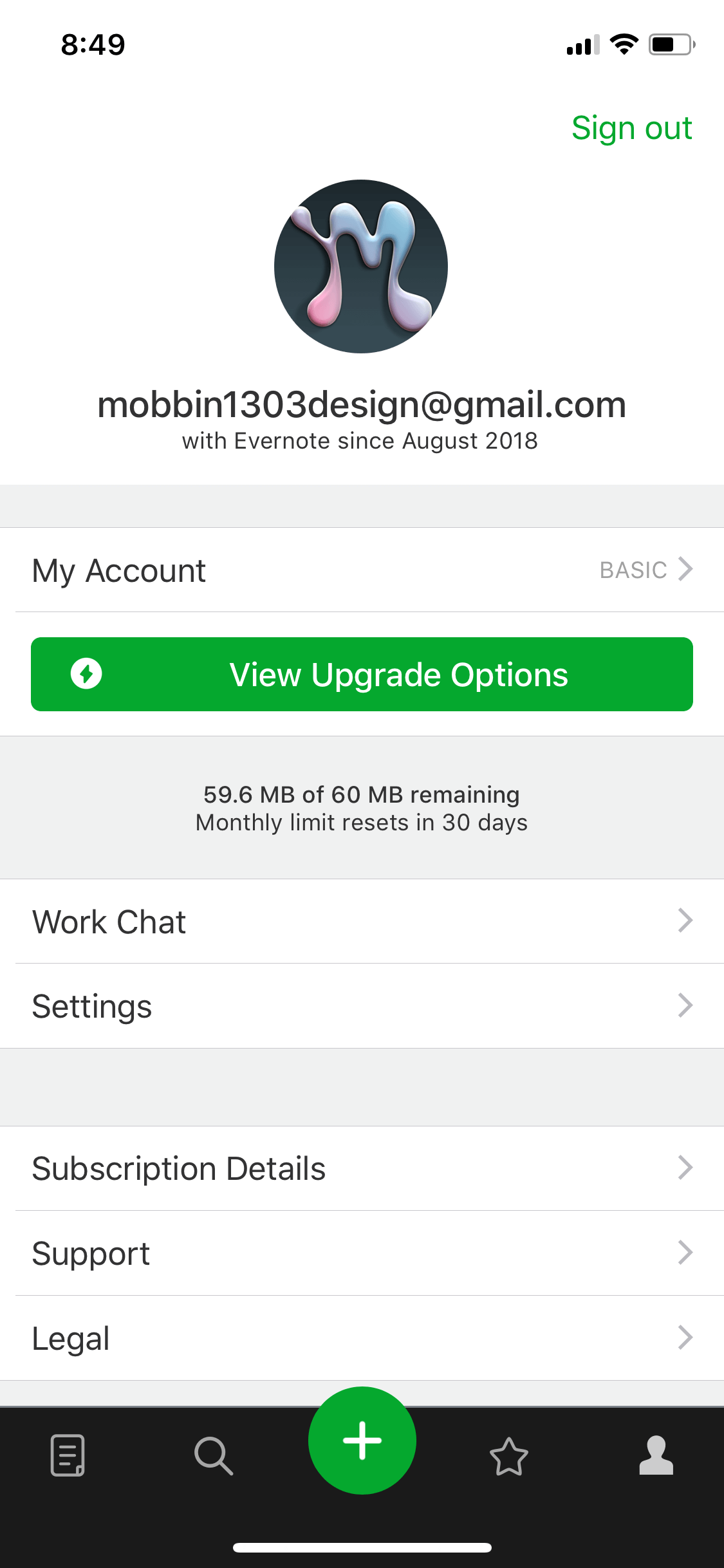The width and height of the screenshot is (724, 1568).
Task: Open the Legal row
Action: pos(362,1338)
